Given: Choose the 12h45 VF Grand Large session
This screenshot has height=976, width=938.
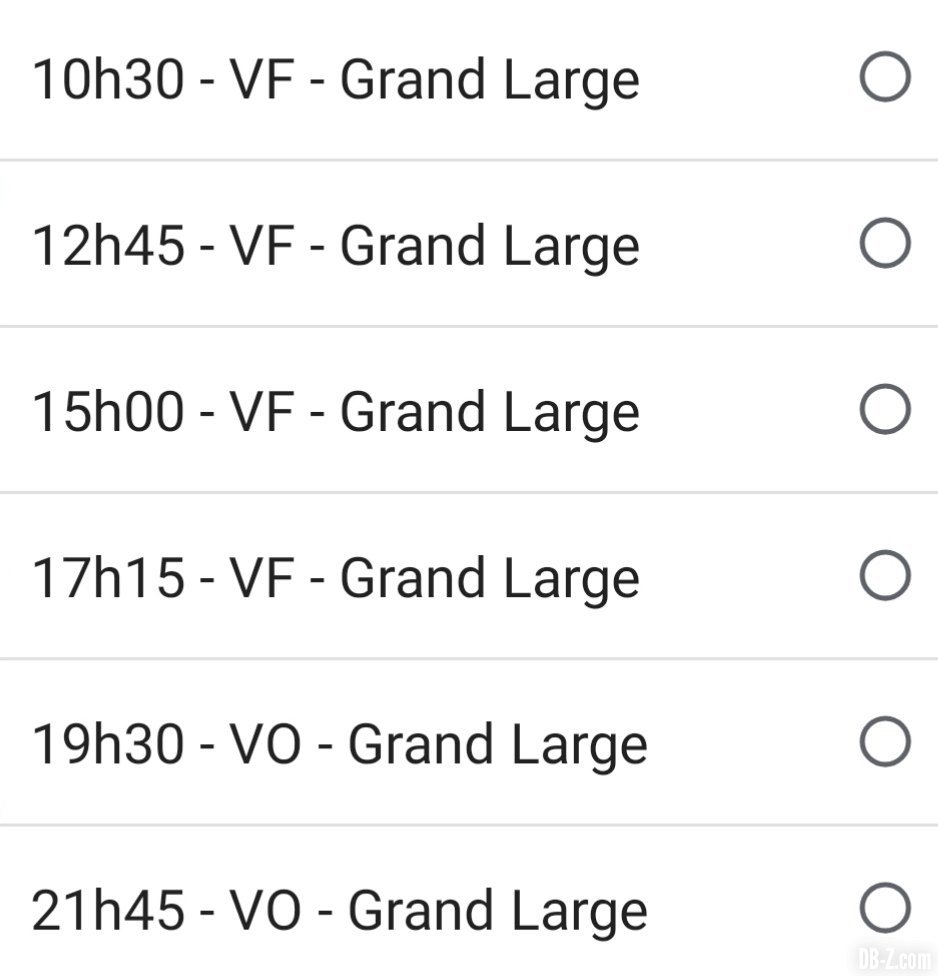Looking at the screenshot, I should (x=884, y=244).
